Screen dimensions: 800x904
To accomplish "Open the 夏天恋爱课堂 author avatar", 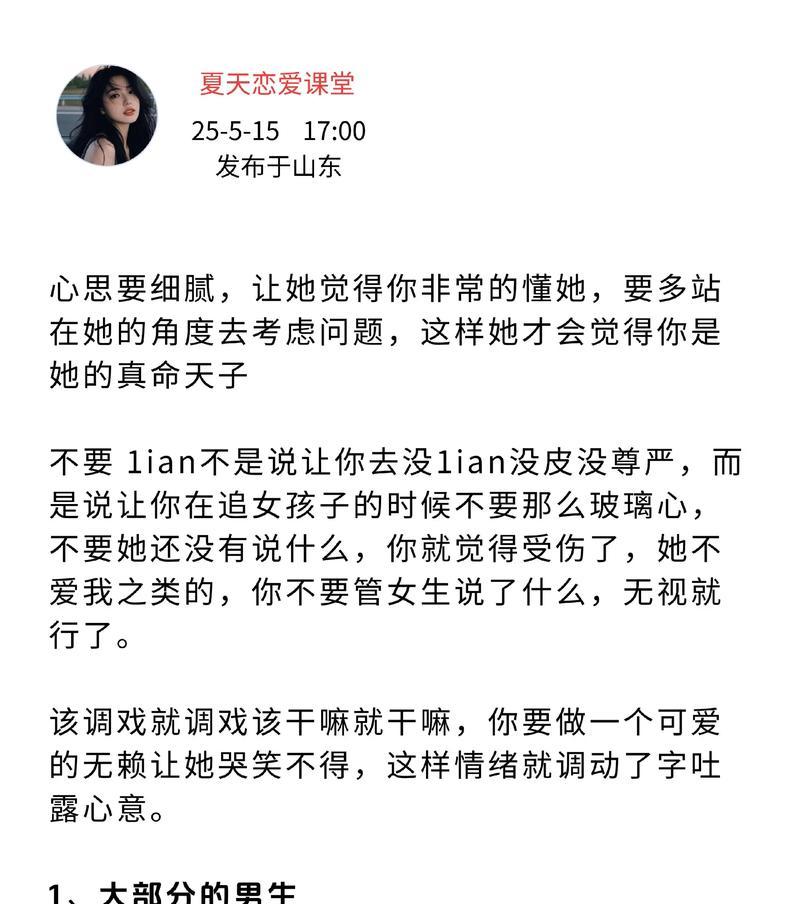I will pyautogui.click(x=107, y=115).
